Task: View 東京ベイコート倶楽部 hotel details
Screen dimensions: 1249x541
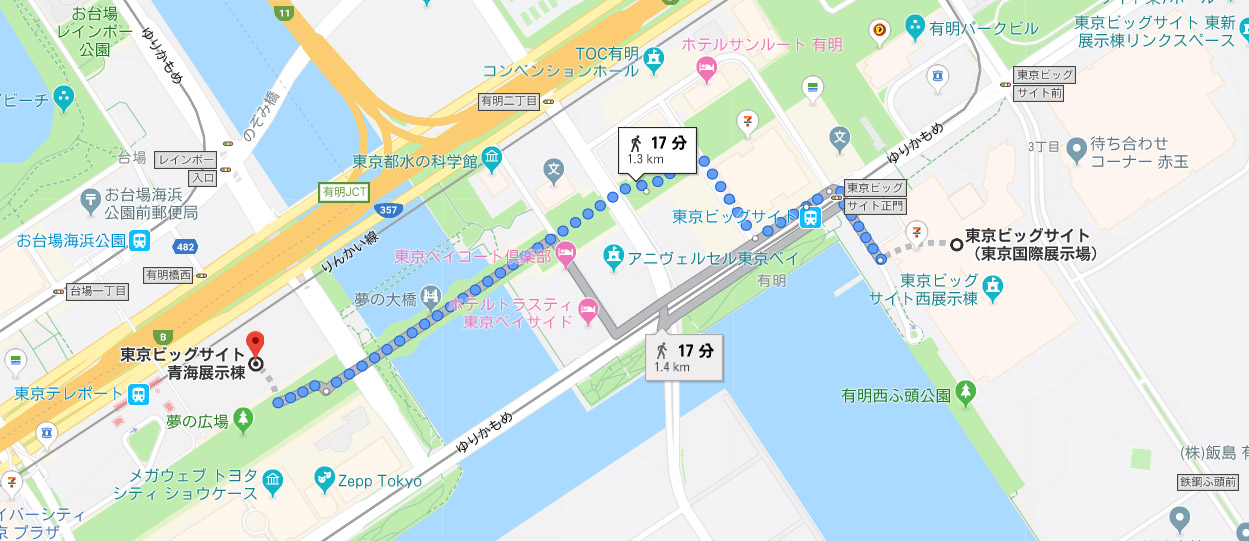Action: point(566,253)
